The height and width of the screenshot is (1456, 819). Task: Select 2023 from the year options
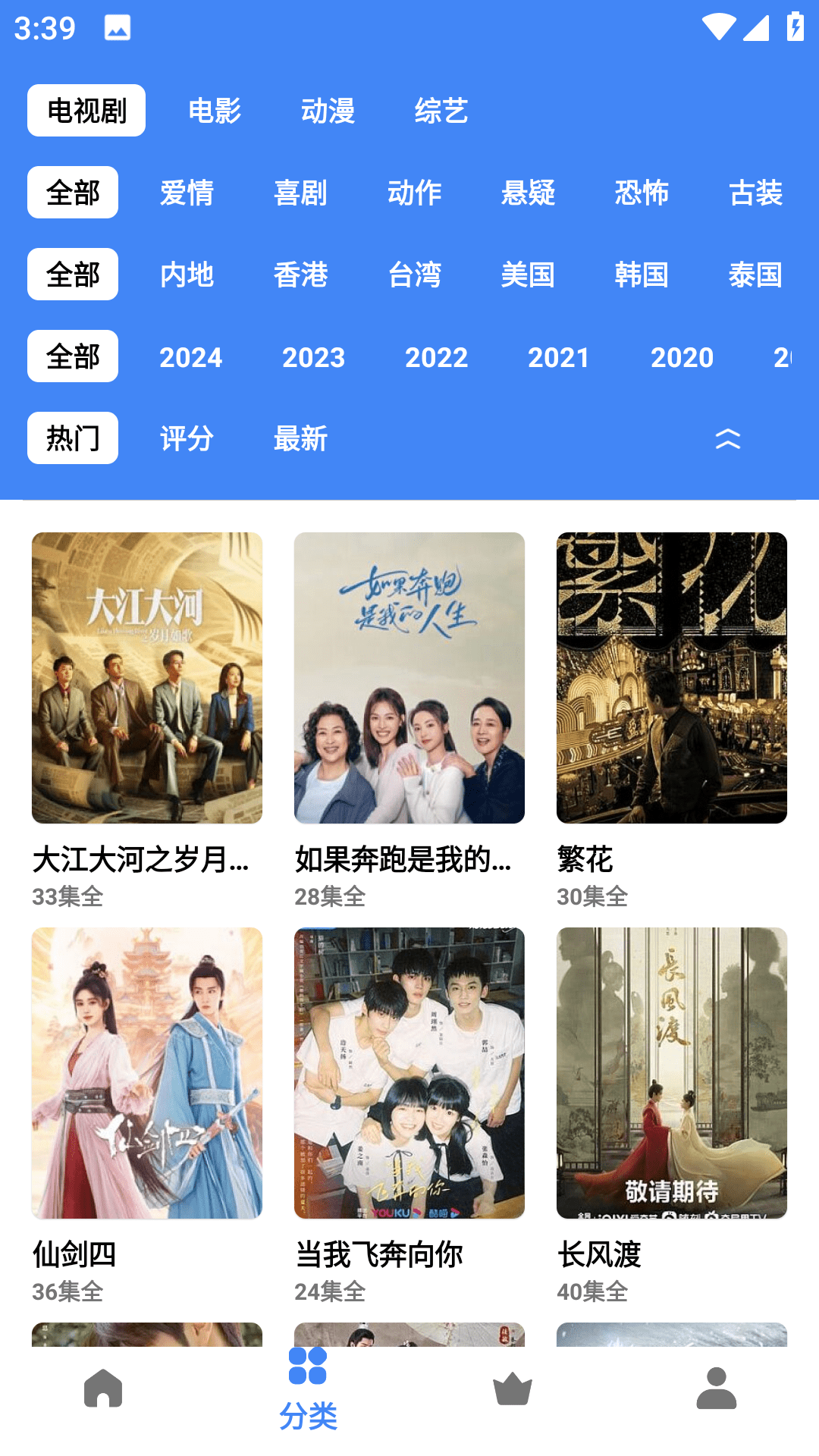[x=314, y=356]
